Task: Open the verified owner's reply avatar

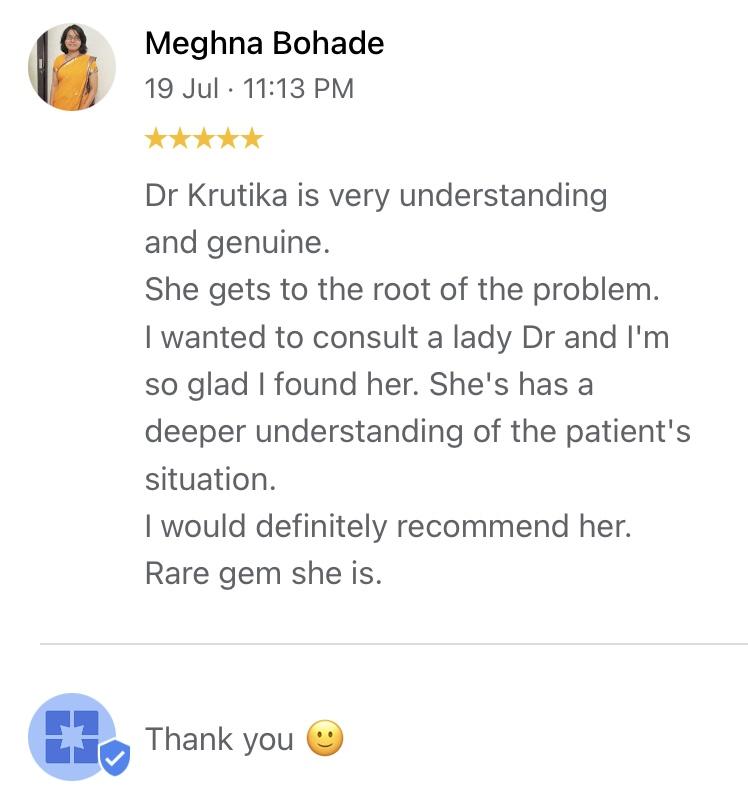Action: [x=74, y=738]
